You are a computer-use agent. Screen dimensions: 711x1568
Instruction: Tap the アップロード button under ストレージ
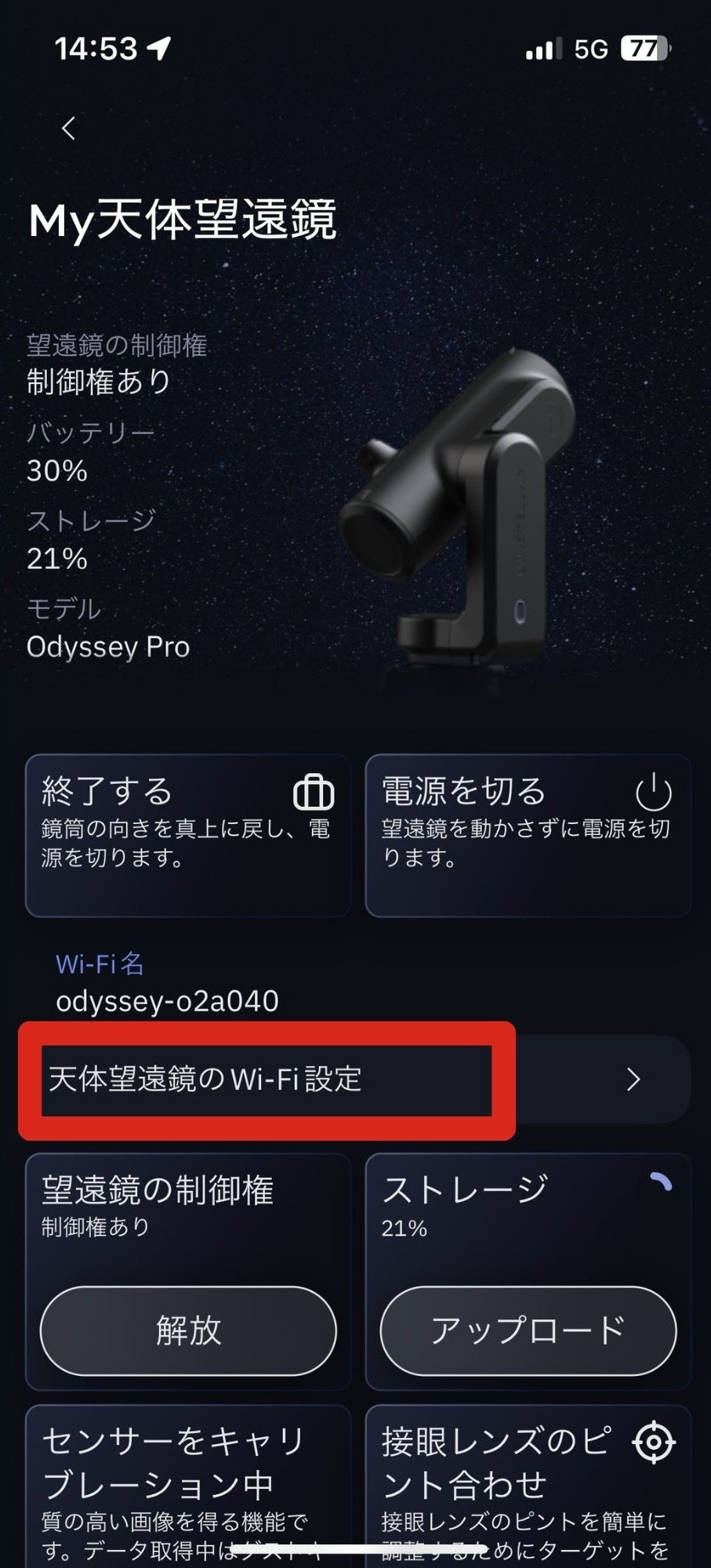tap(528, 1330)
